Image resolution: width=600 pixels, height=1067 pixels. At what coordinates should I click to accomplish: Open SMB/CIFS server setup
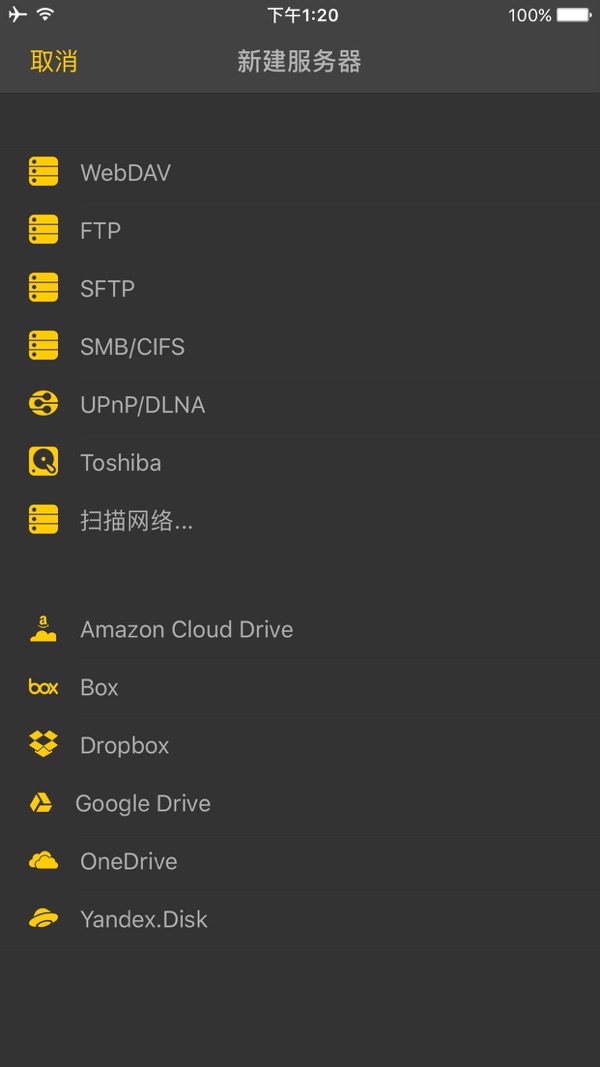pos(132,347)
